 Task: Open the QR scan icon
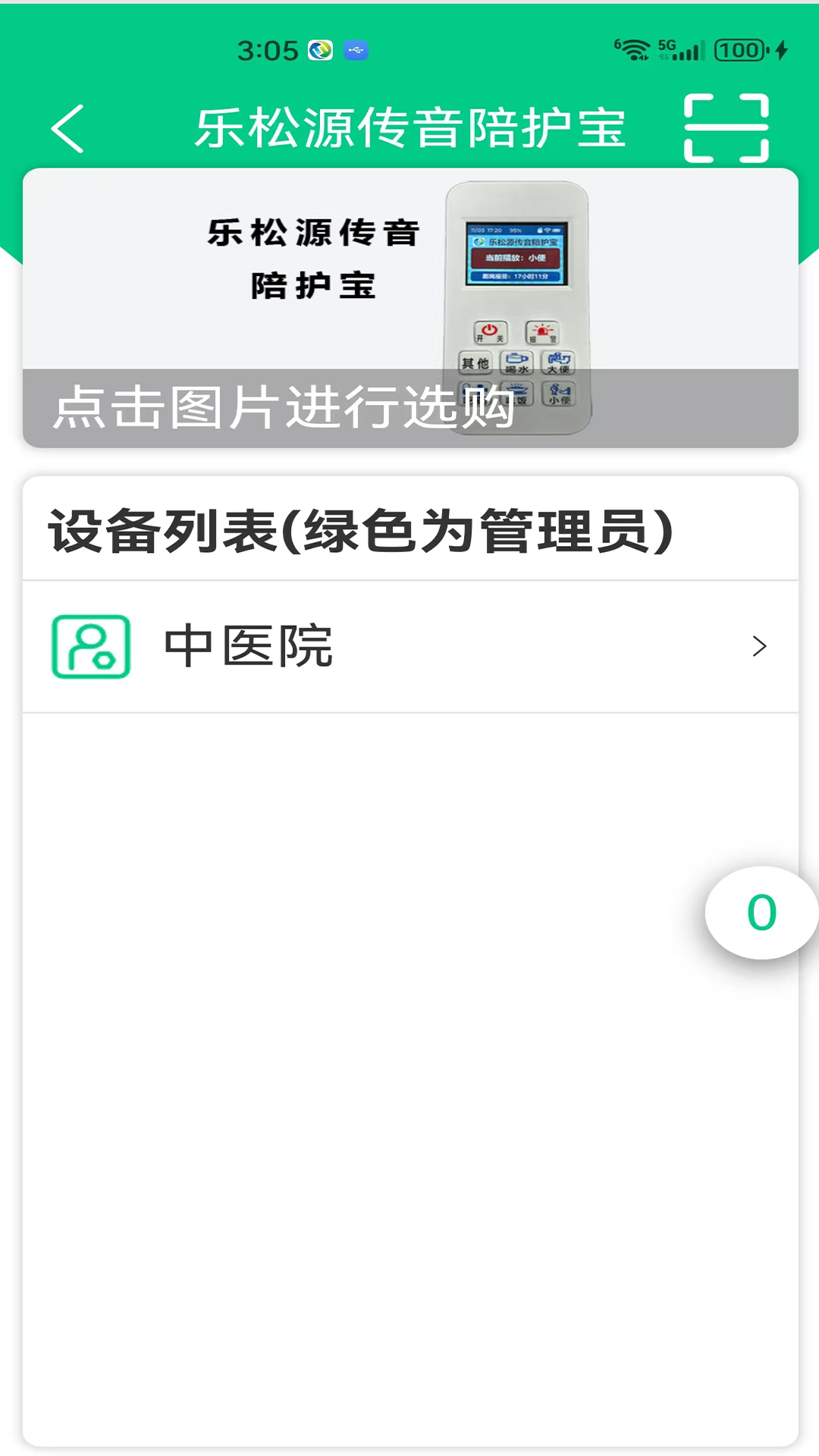point(726,128)
